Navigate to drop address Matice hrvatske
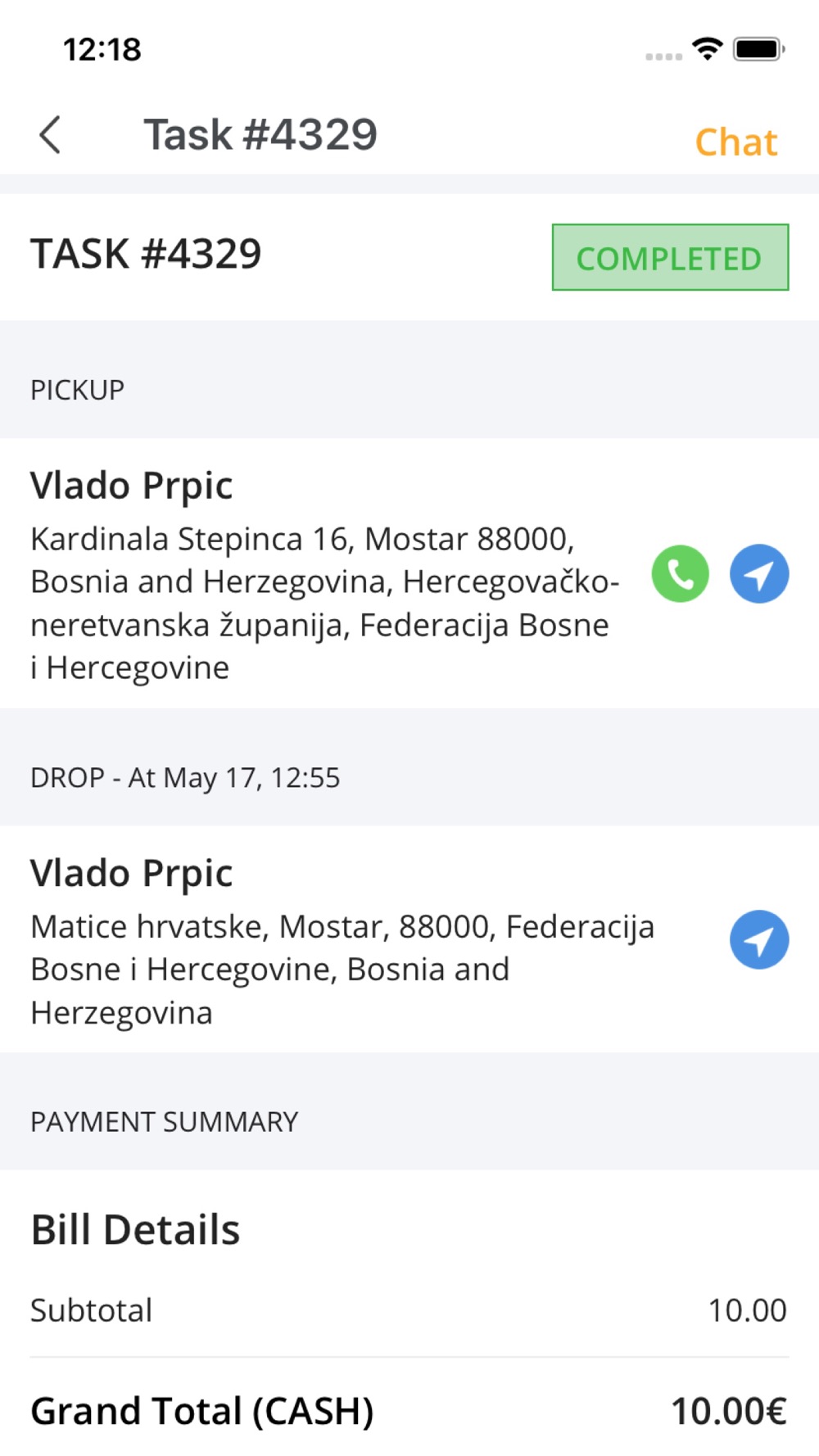819x1456 pixels. pyautogui.click(x=759, y=940)
